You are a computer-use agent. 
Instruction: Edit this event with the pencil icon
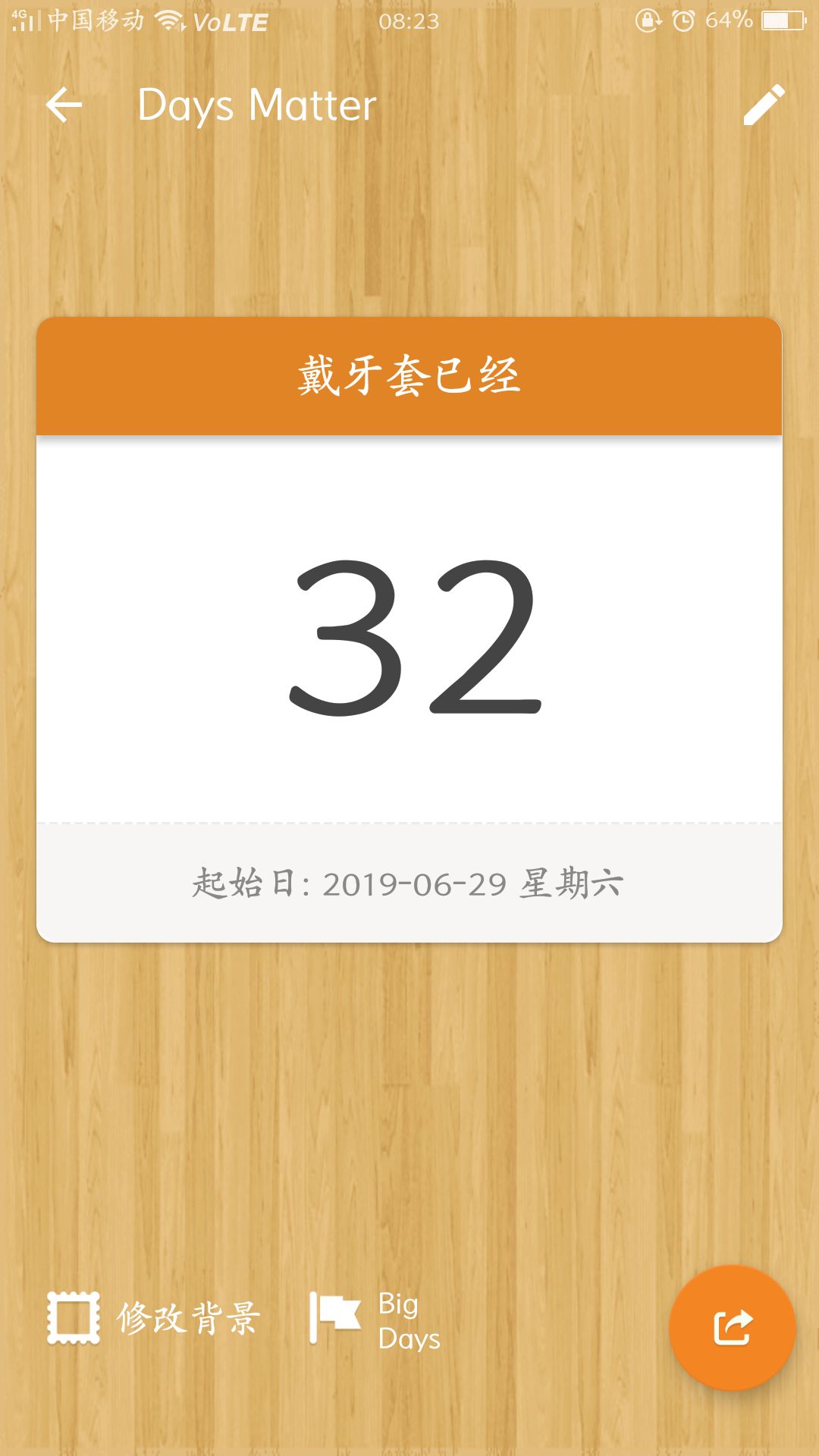pos(764,105)
